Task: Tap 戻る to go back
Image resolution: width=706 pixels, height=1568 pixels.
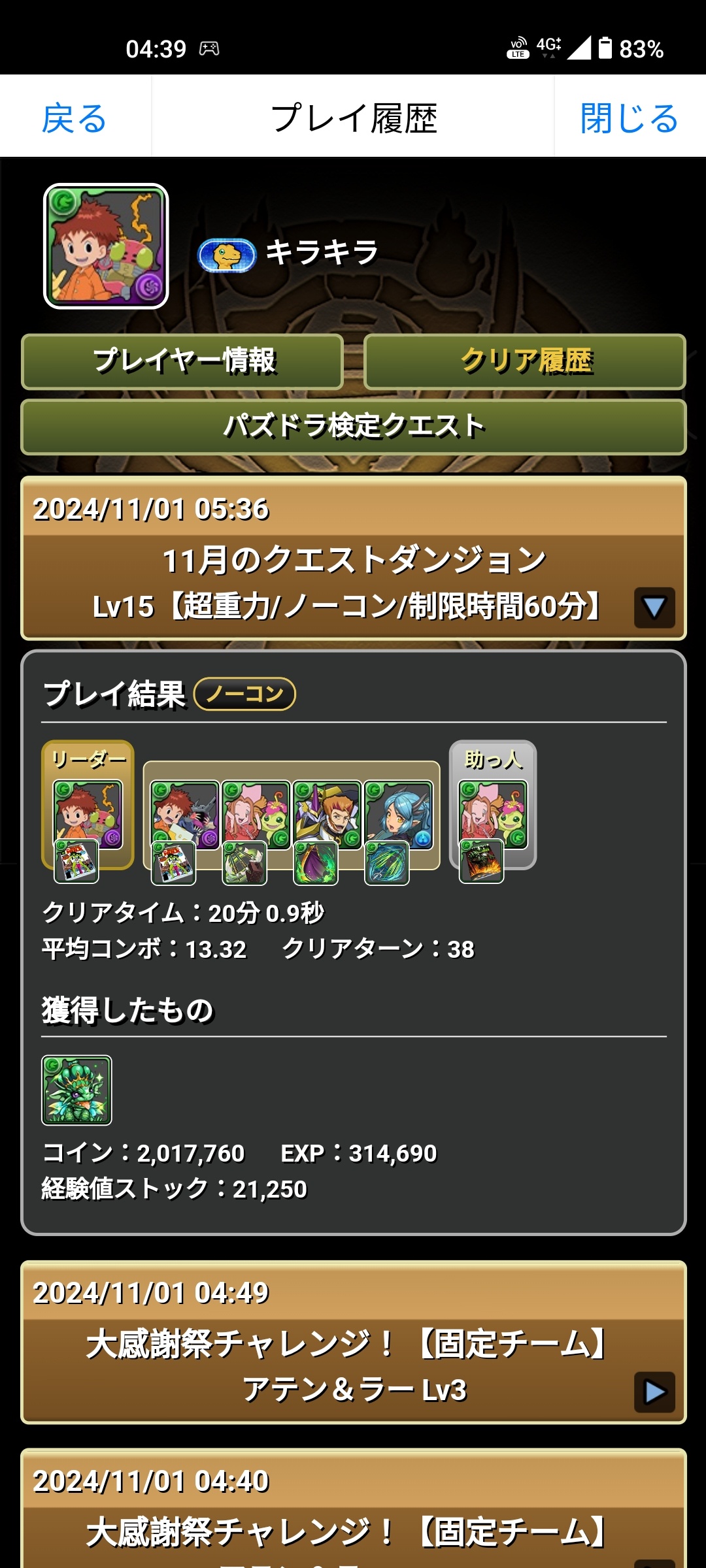Action: pos(75,118)
